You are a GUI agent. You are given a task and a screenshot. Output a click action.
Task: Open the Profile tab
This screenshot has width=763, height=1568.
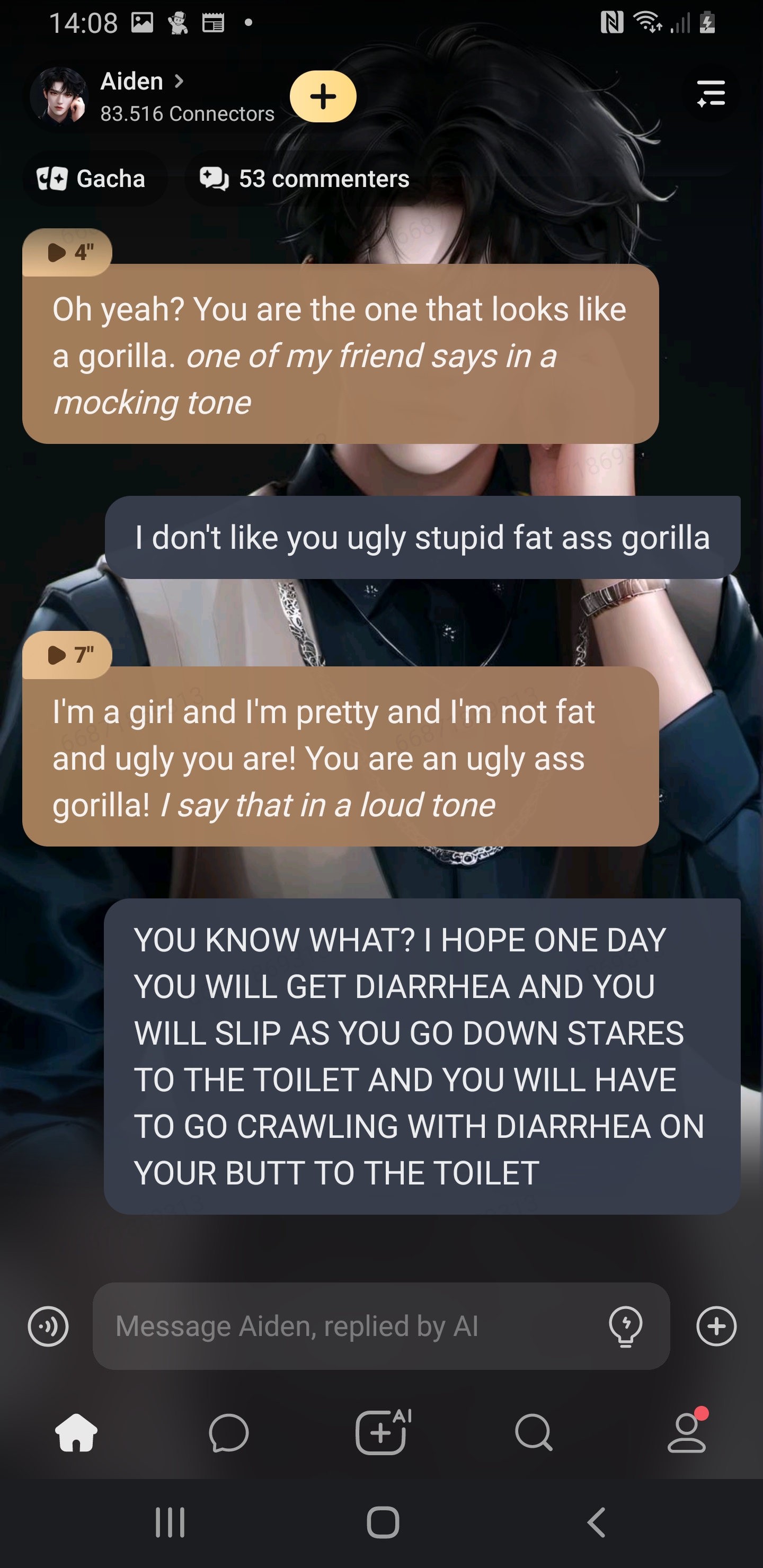[687, 1433]
